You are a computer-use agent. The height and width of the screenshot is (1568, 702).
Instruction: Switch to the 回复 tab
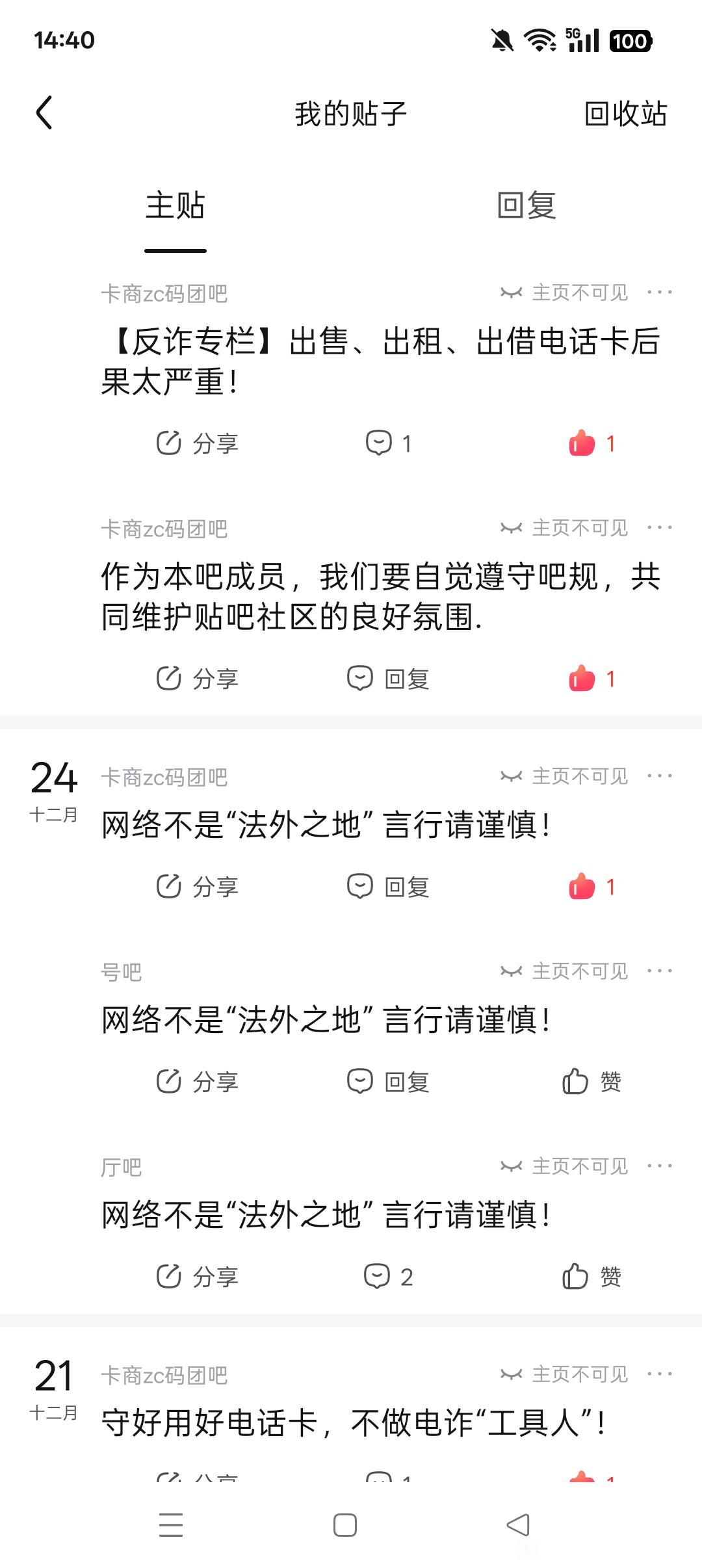(x=526, y=206)
